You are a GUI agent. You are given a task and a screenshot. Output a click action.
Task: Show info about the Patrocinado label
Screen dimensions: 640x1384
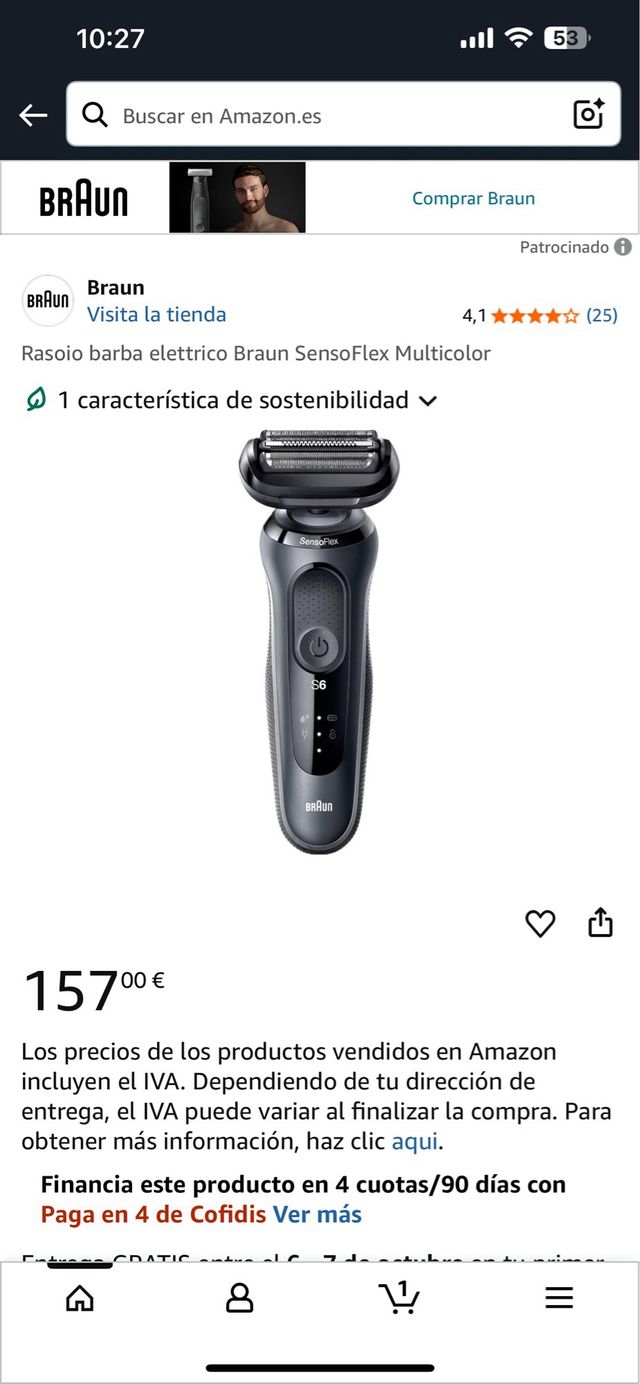[623, 247]
